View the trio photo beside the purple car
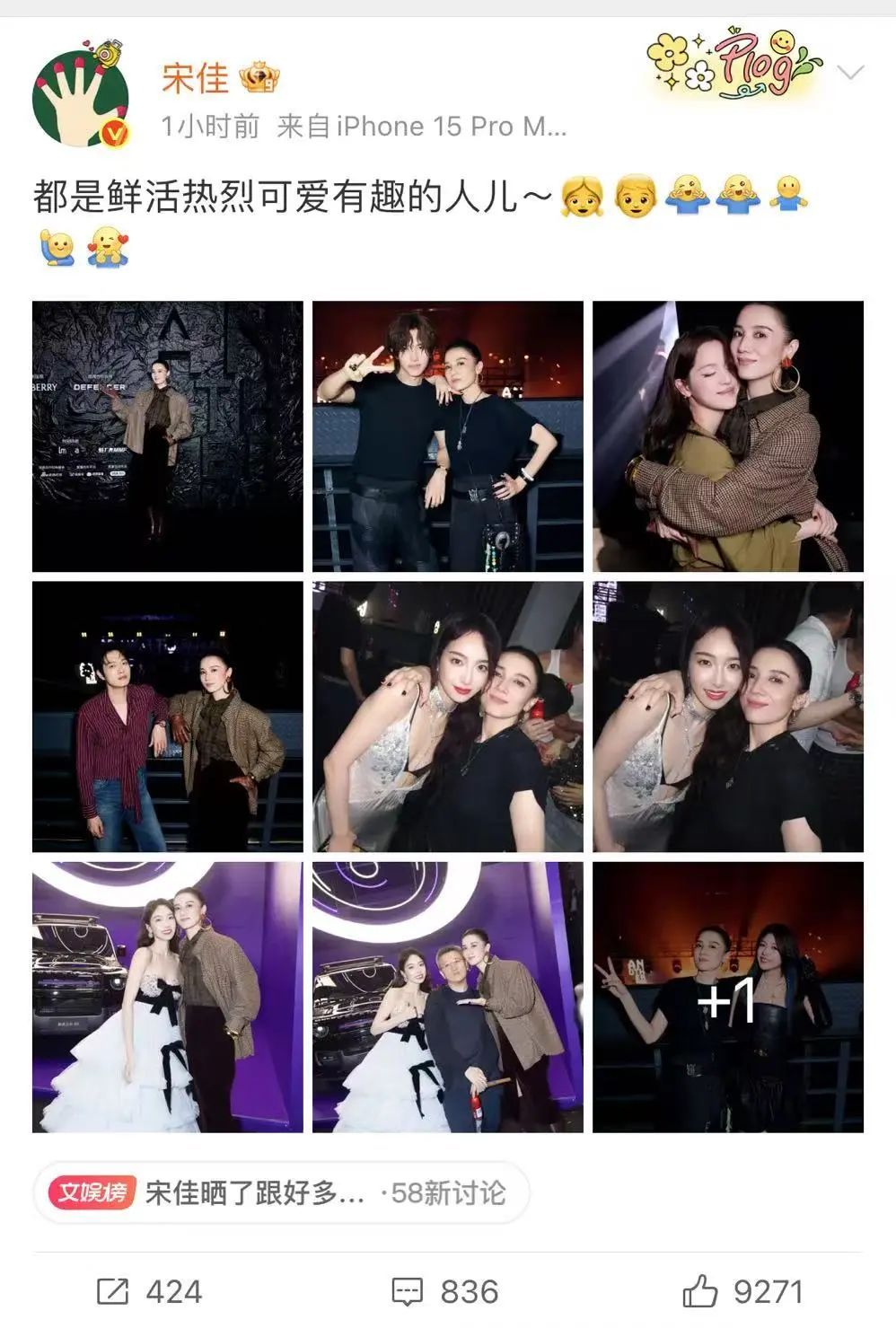Image resolution: width=896 pixels, height=1328 pixels. point(447,997)
